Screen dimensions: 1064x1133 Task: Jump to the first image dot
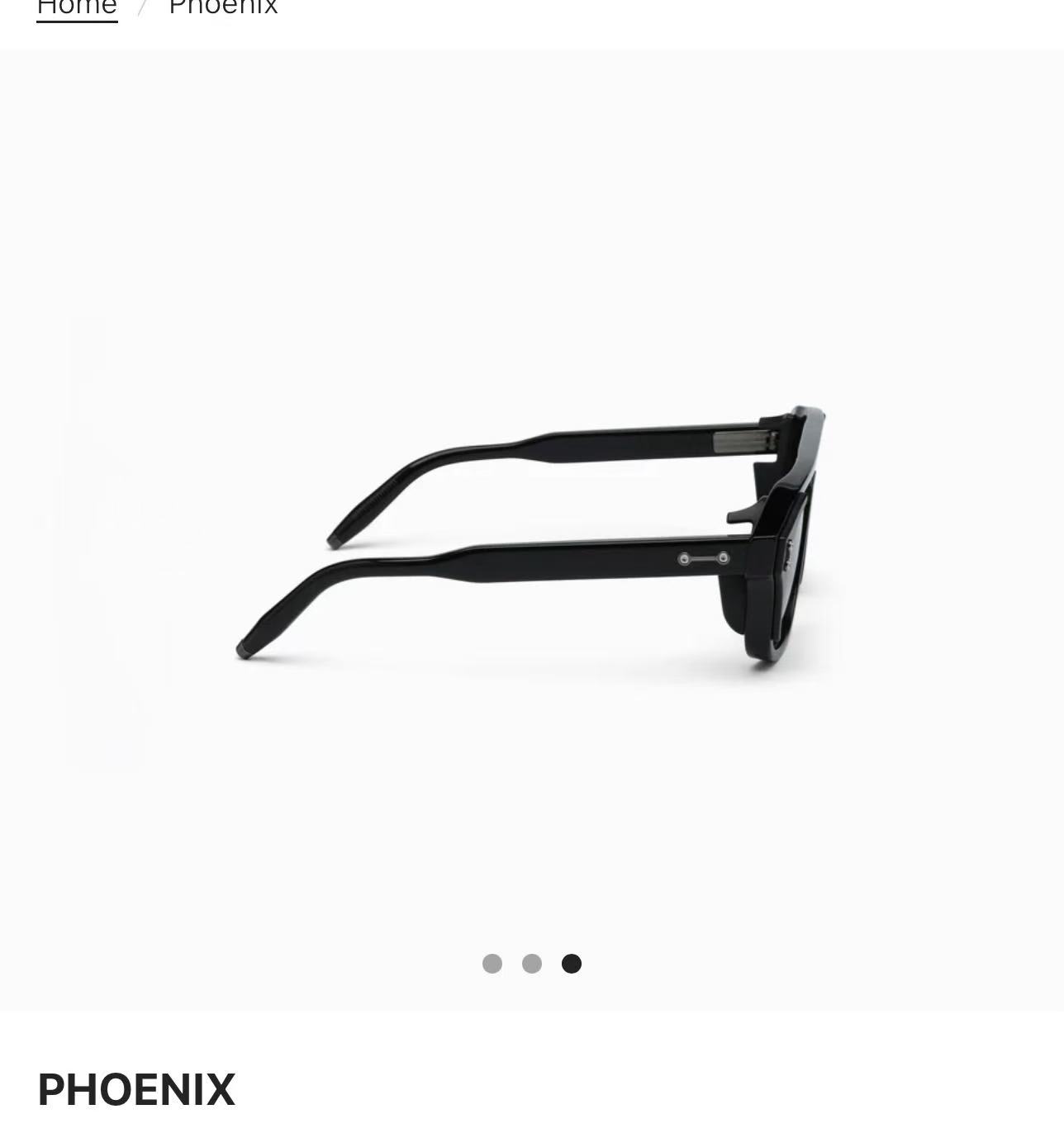pos(492,964)
